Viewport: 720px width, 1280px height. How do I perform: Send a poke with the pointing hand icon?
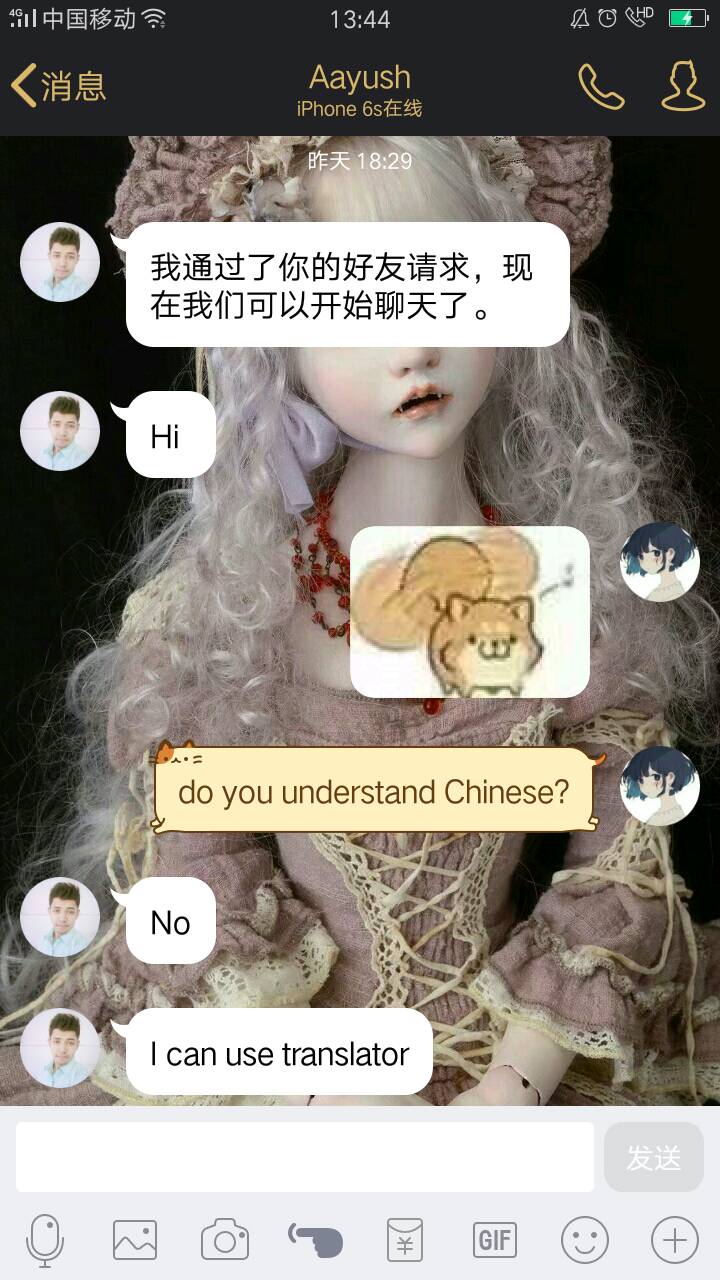pos(315,1241)
